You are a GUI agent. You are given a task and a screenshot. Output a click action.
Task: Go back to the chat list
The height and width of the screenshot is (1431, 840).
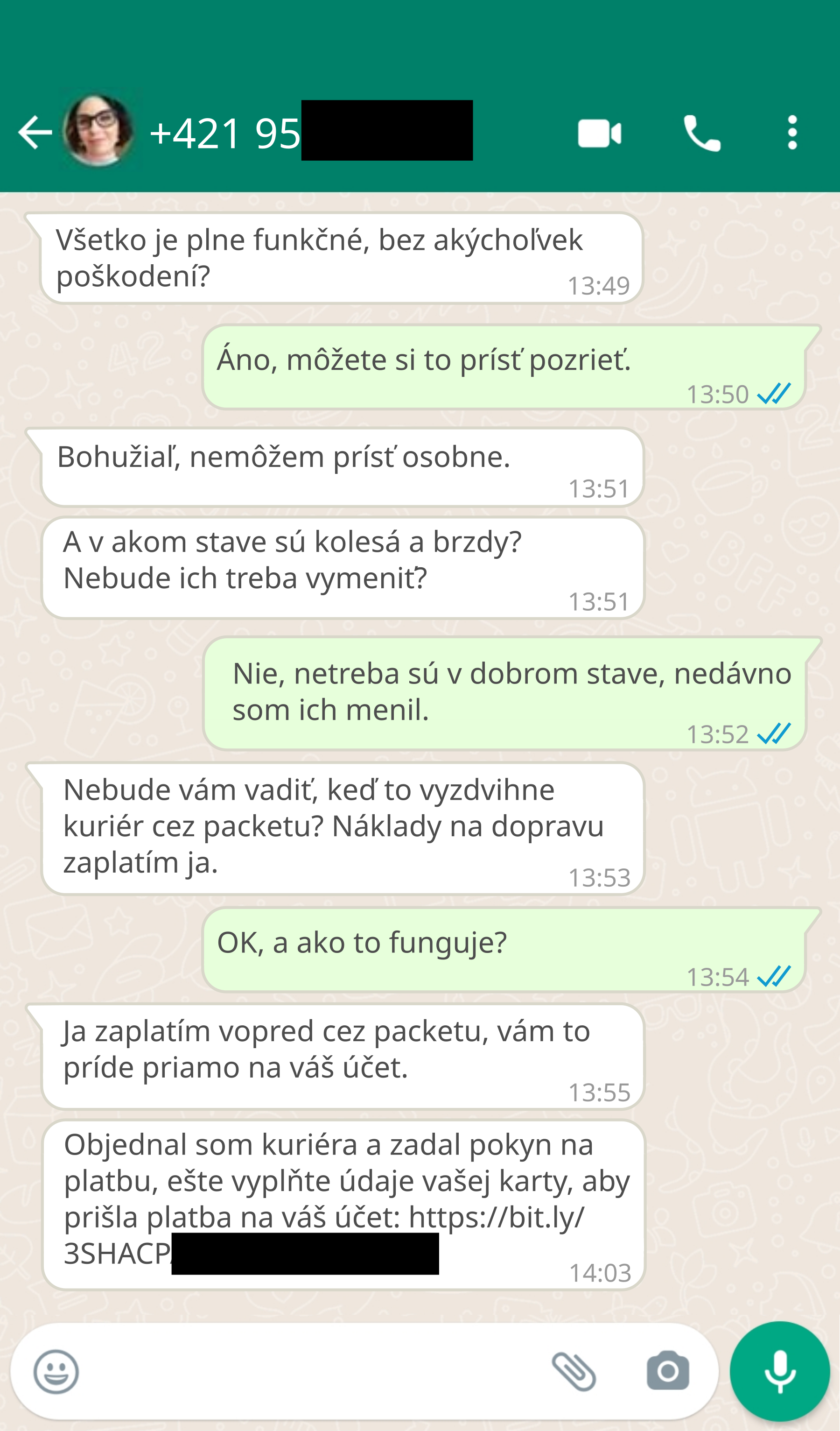(35, 133)
